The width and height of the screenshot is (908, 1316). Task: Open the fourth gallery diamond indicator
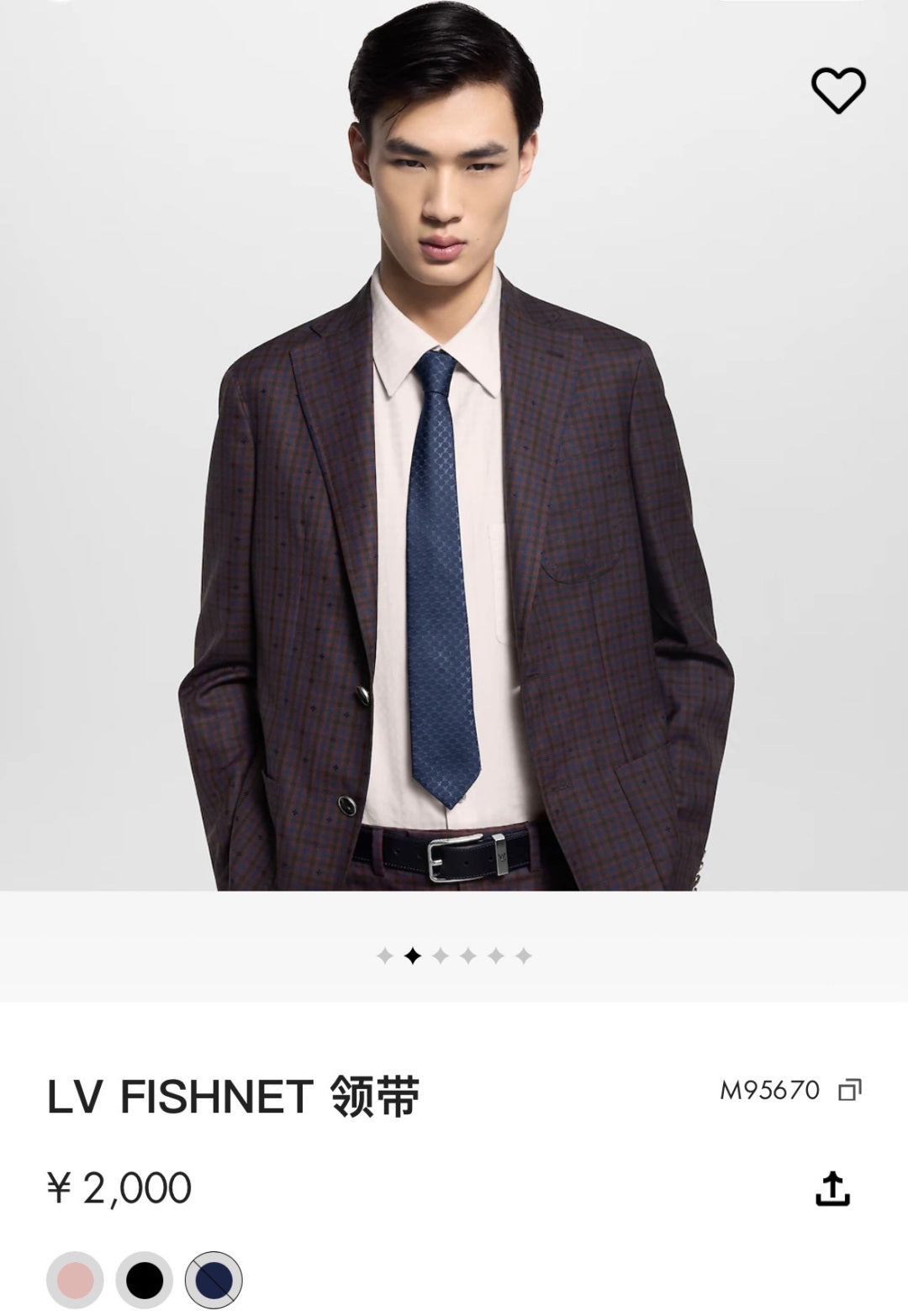tap(467, 955)
